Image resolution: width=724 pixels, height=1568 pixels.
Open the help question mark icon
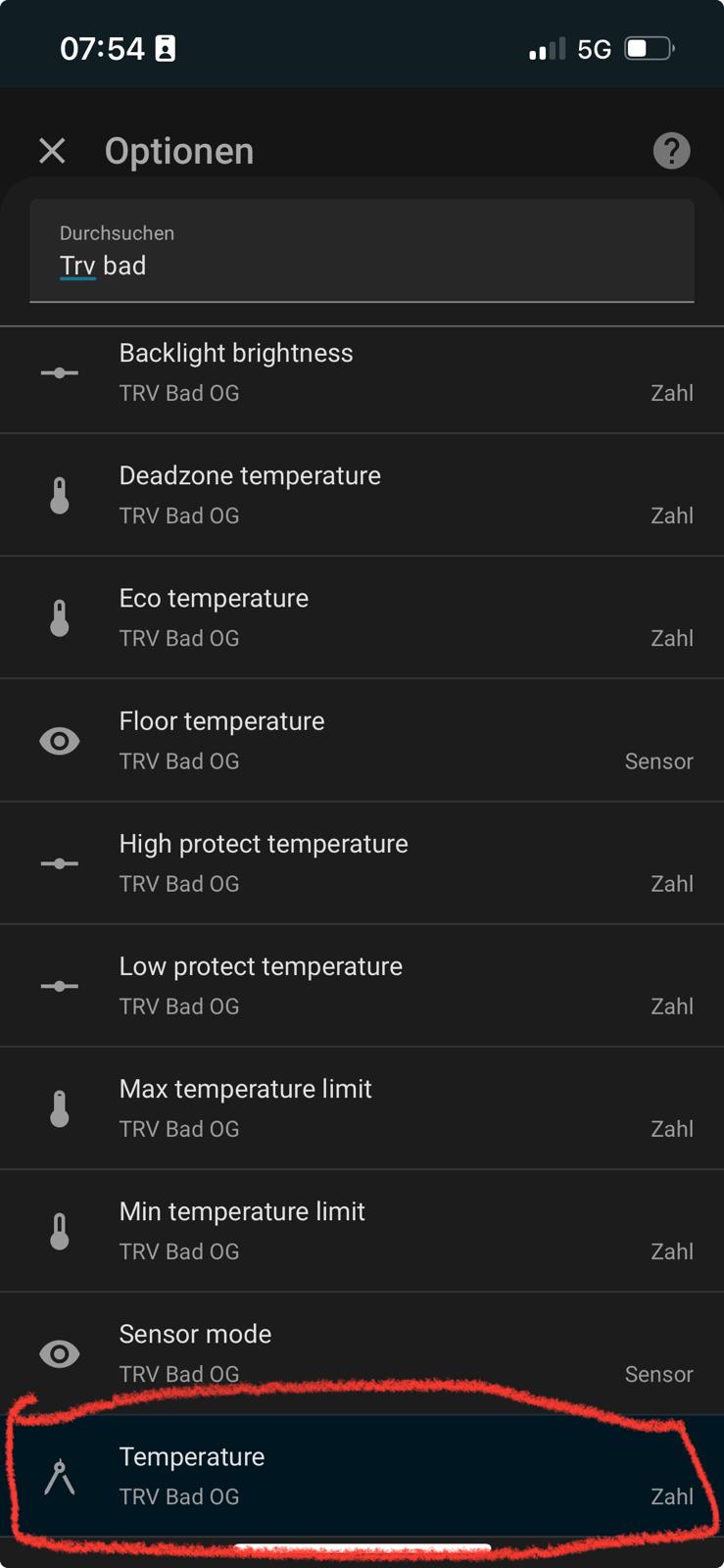(x=671, y=151)
